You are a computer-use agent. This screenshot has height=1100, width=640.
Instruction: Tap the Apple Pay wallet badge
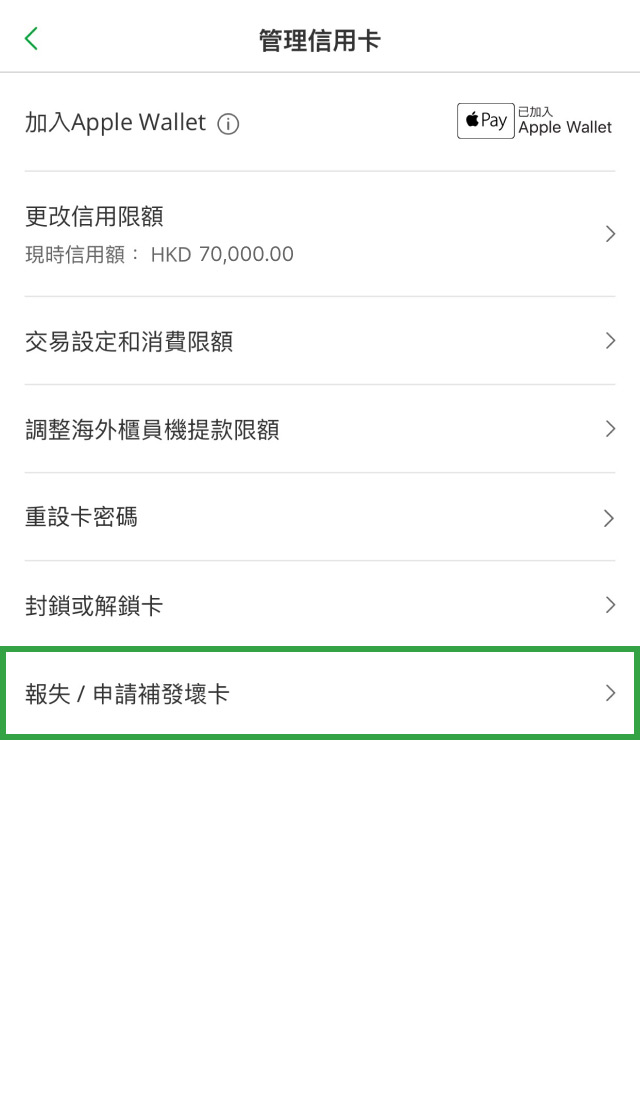[534, 121]
